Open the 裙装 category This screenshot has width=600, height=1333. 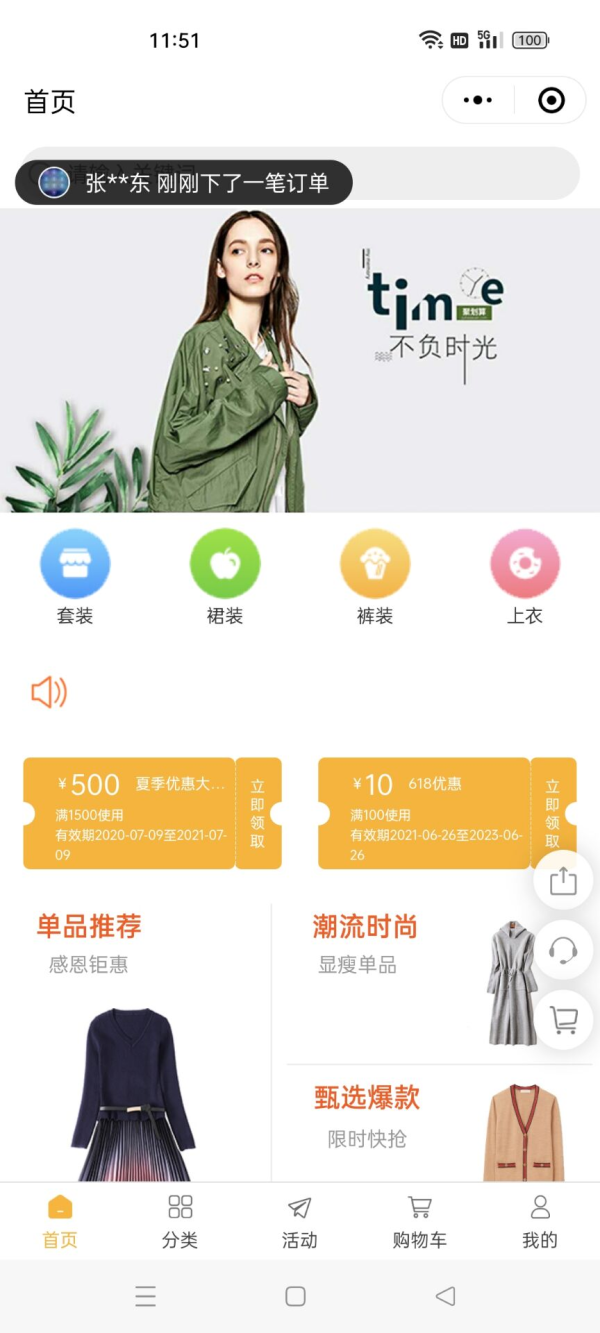(225, 565)
